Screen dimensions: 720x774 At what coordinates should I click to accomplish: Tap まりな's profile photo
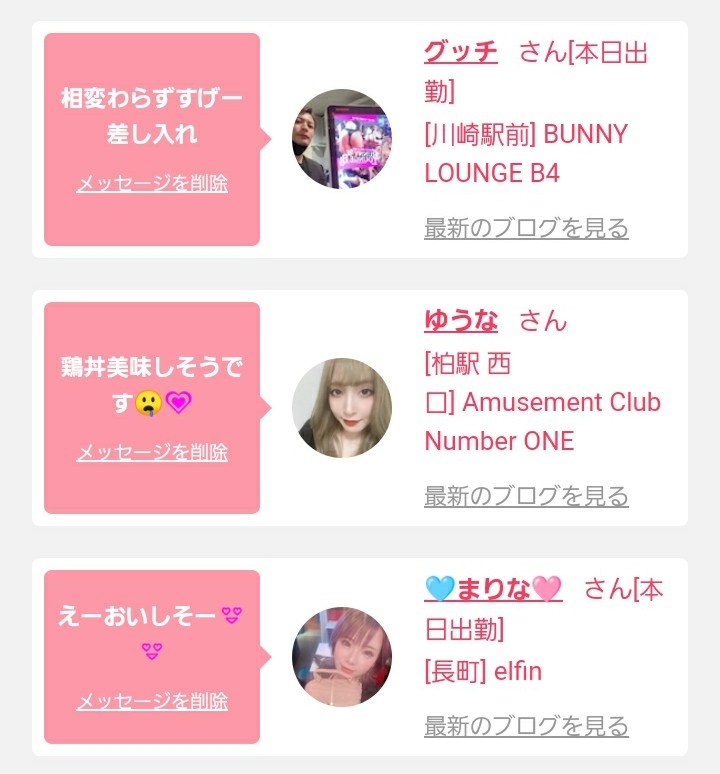point(342,657)
